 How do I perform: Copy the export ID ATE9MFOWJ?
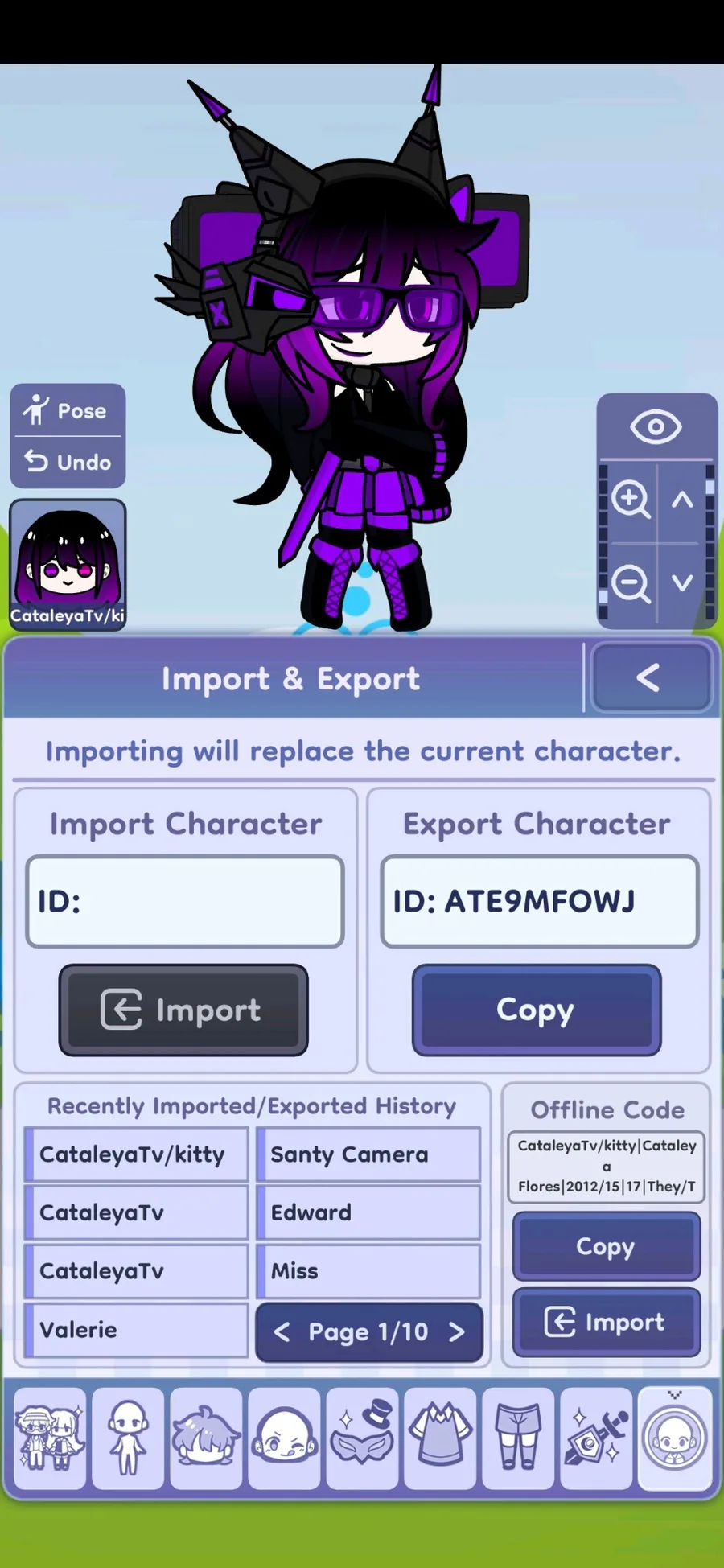pos(537,1010)
